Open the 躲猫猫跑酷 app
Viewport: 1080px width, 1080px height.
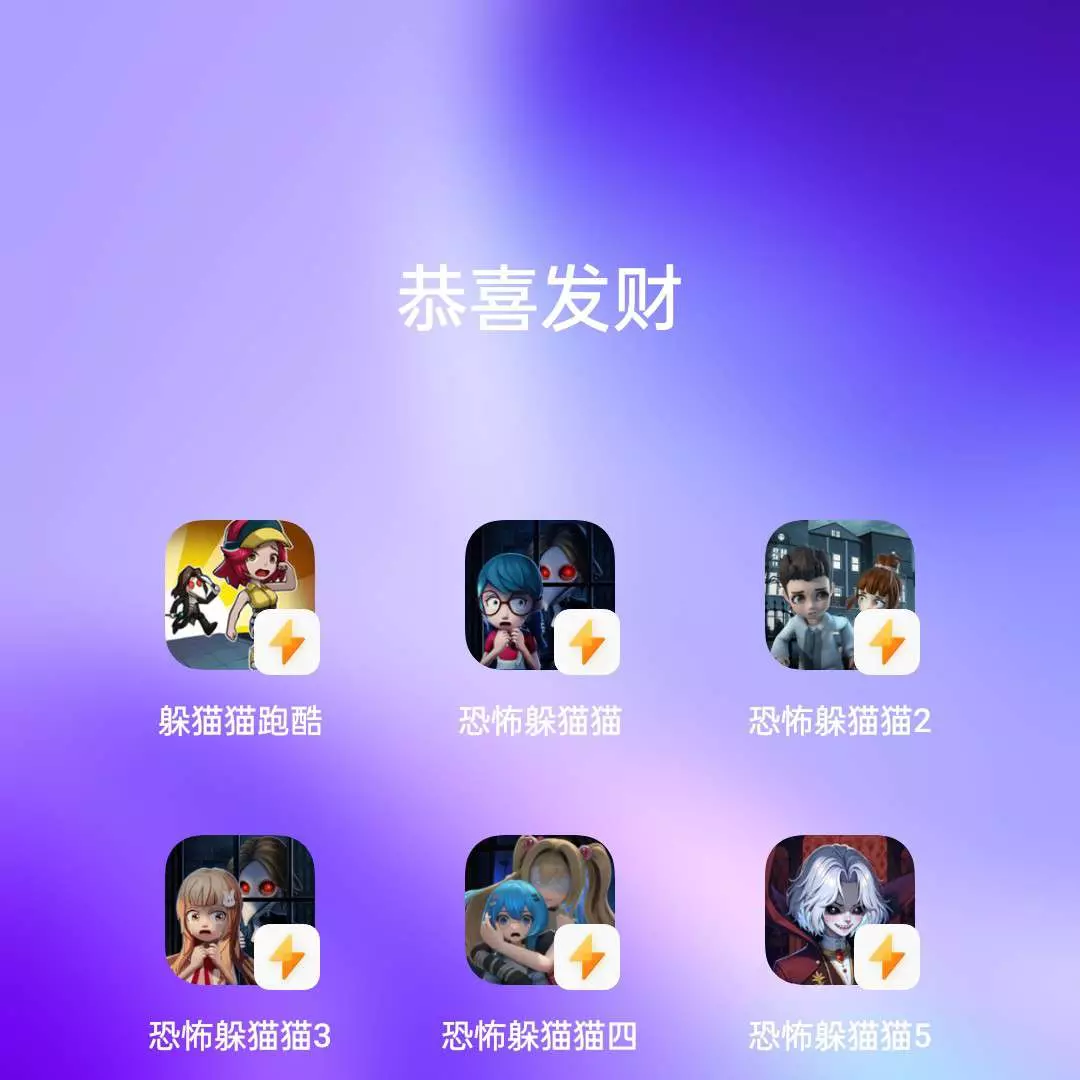click(240, 595)
